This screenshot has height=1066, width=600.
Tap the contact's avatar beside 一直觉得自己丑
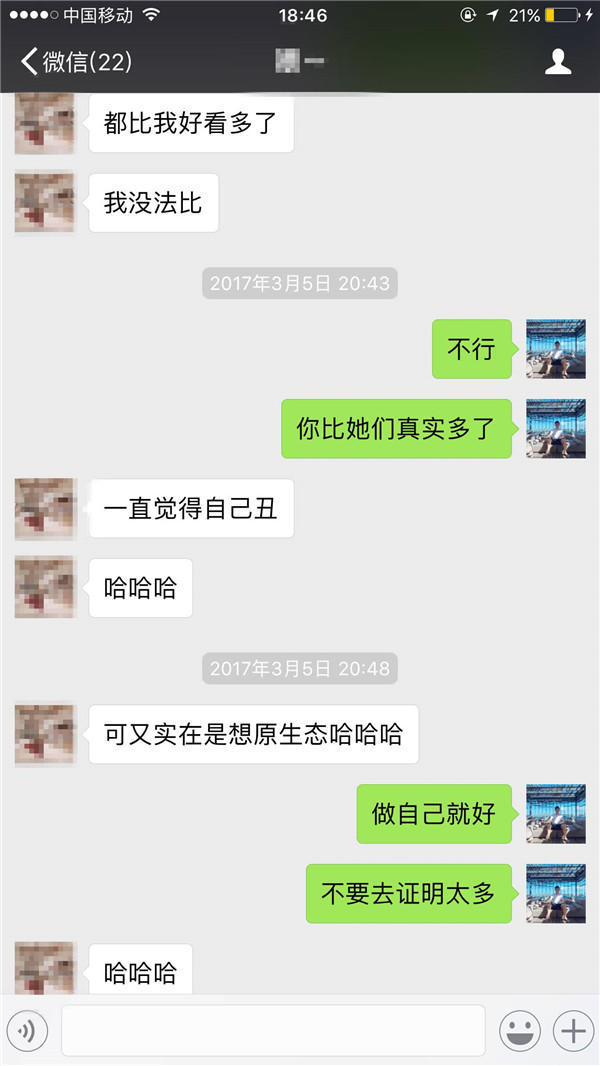45,509
